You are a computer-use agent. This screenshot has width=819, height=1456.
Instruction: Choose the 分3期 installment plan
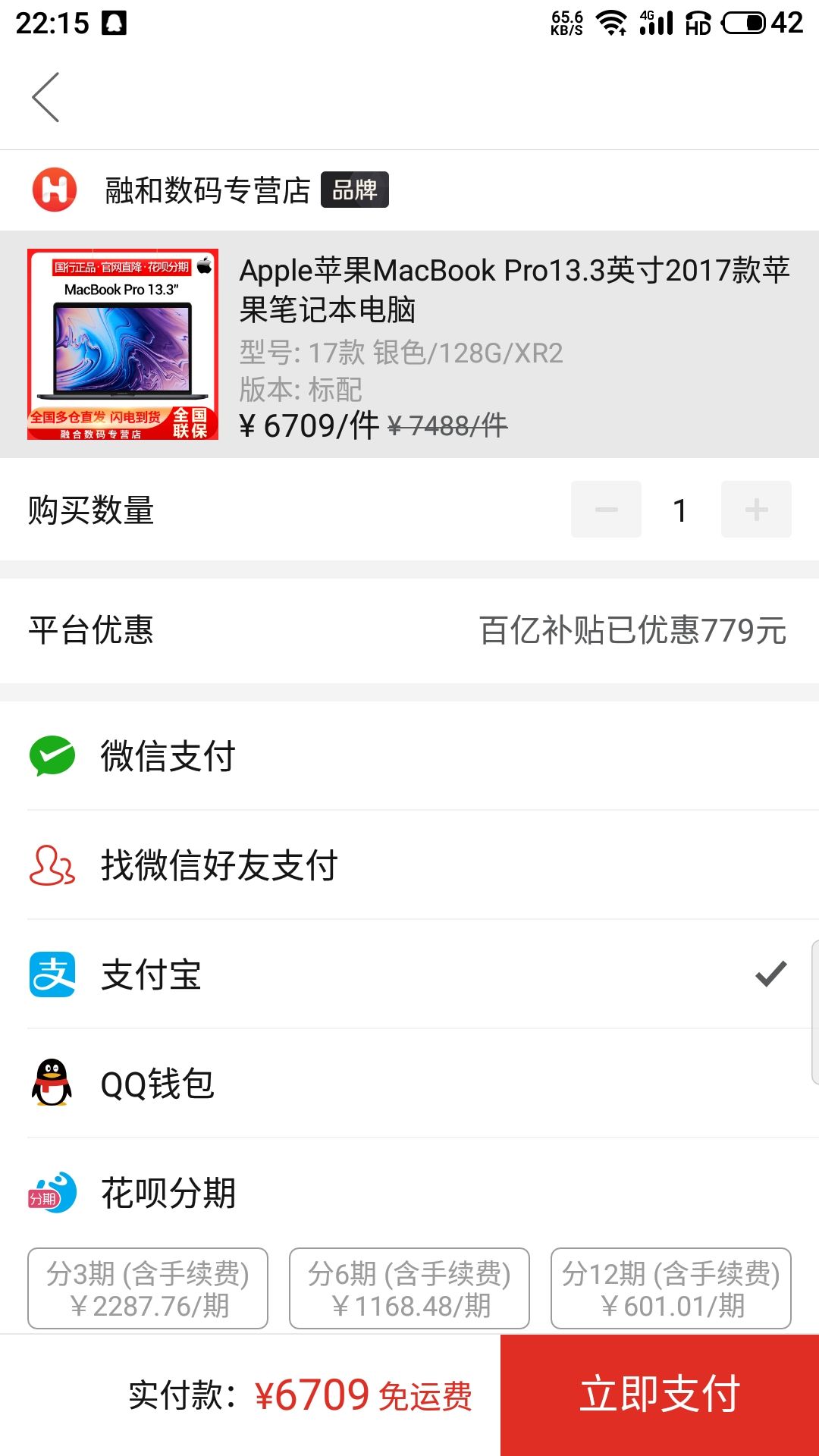click(148, 1288)
